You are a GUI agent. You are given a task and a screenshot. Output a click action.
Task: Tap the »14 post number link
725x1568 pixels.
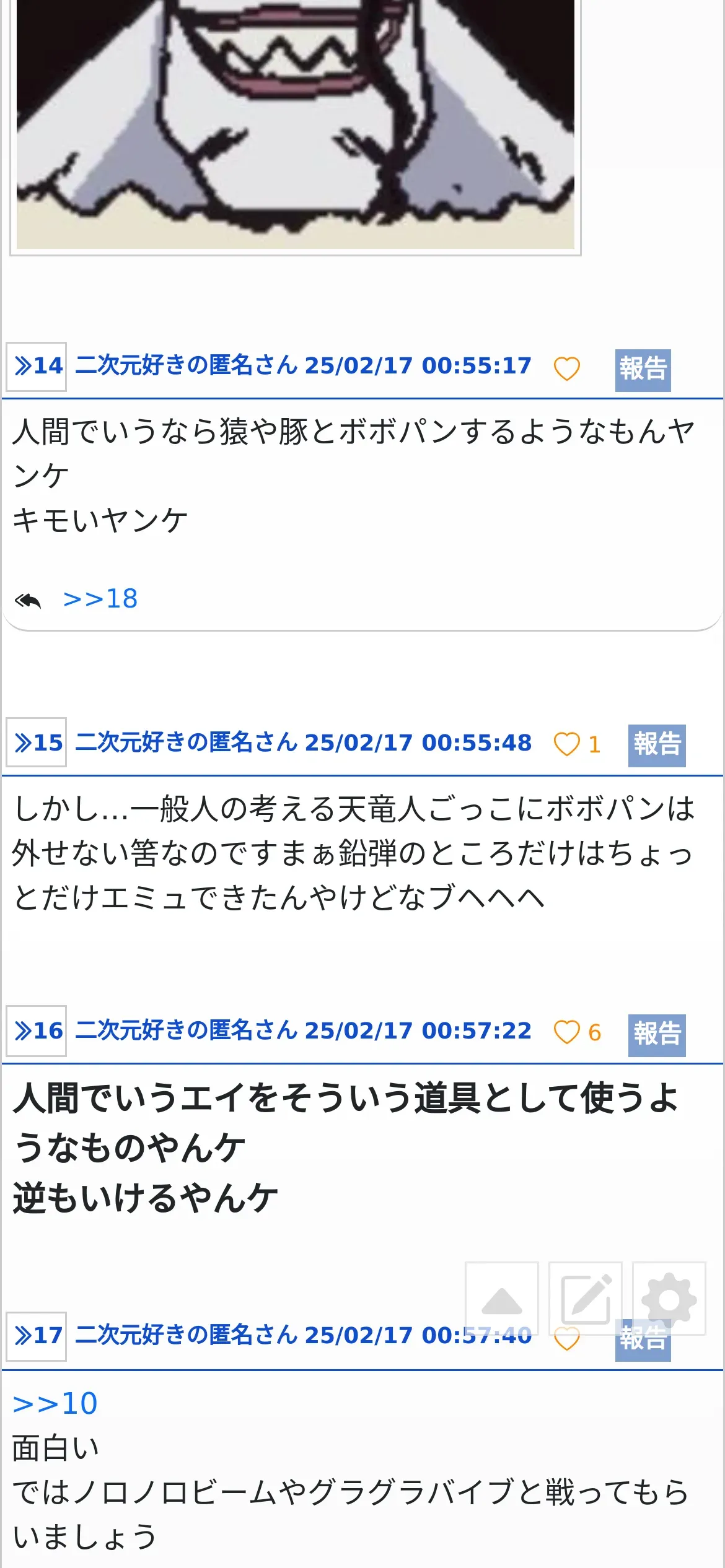point(37,367)
